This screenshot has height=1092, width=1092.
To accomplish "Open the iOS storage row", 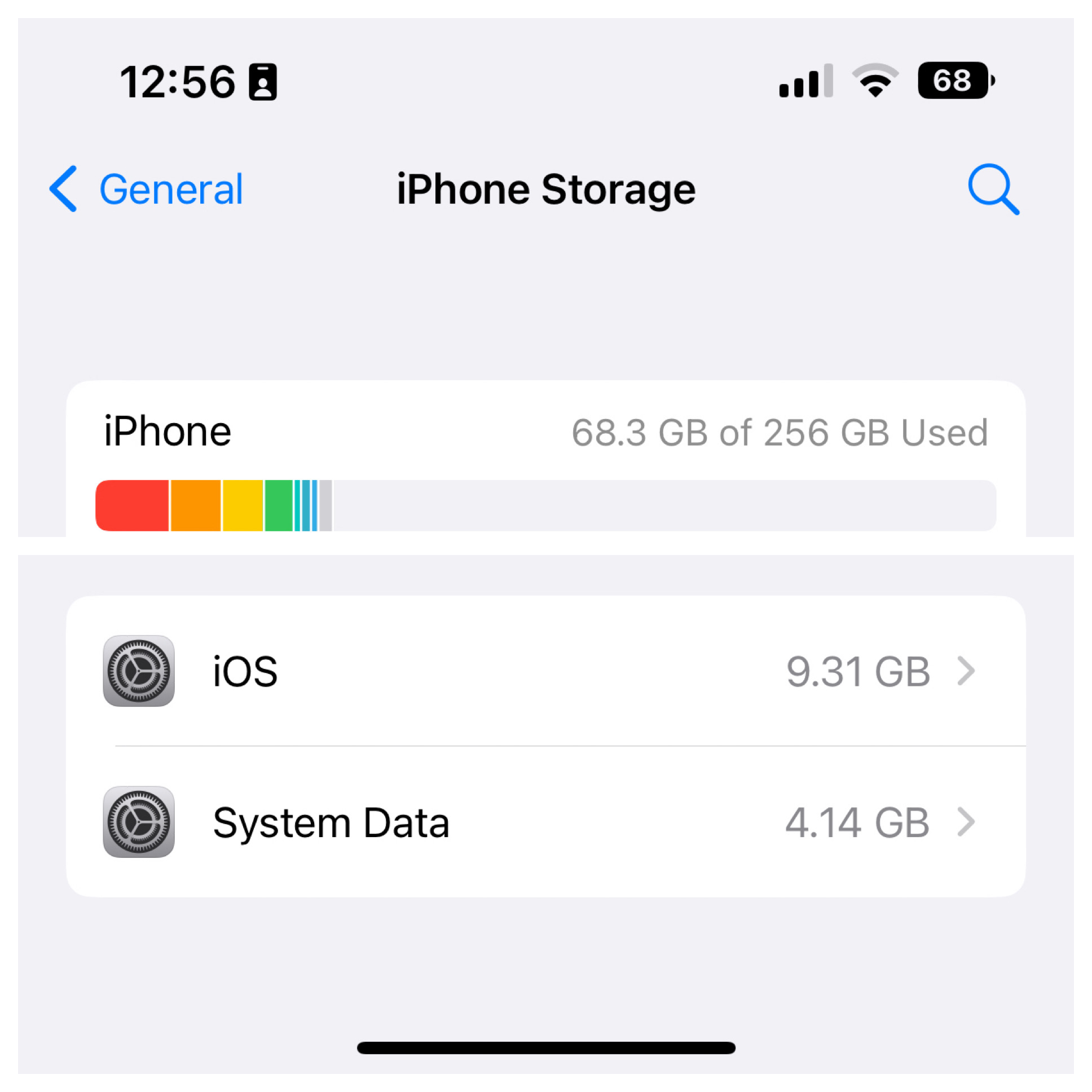I will coord(545,671).
